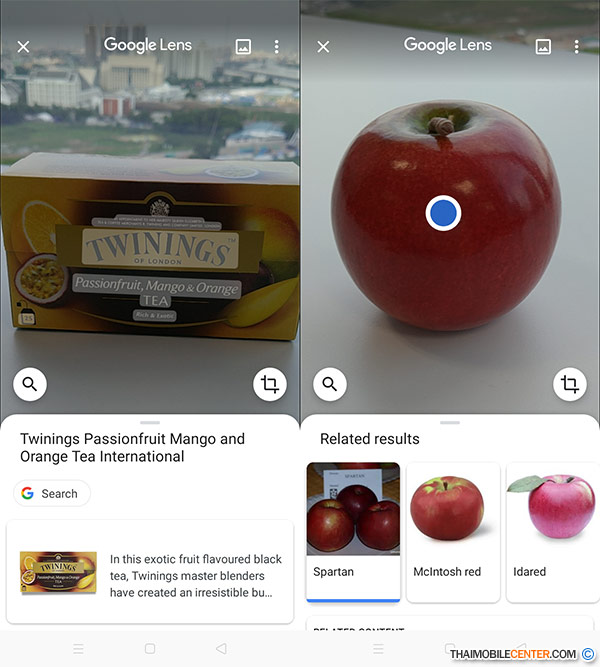Tap the magnifier search icon over the apple photo
Image resolution: width=600 pixels, height=667 pixels.
click(330, 383)
